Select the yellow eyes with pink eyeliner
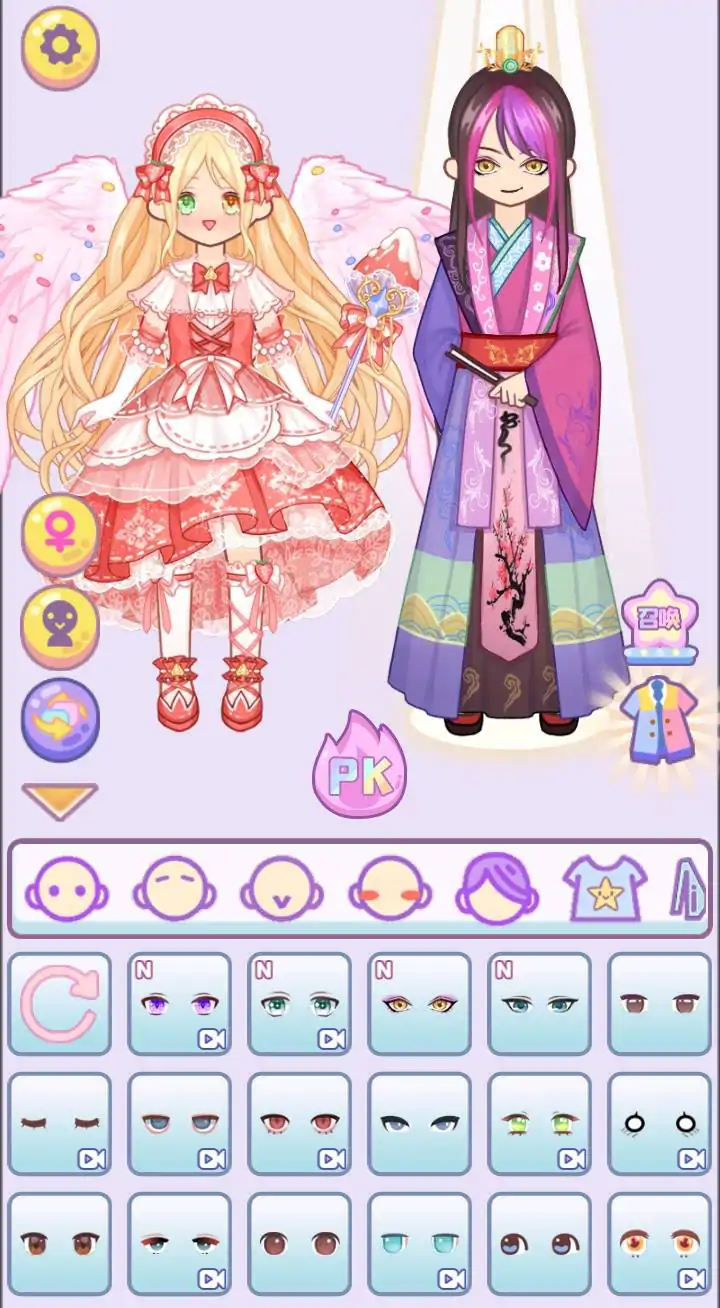The width and height of the screenshot is (720, 1308). click(x=420, y=1003)
